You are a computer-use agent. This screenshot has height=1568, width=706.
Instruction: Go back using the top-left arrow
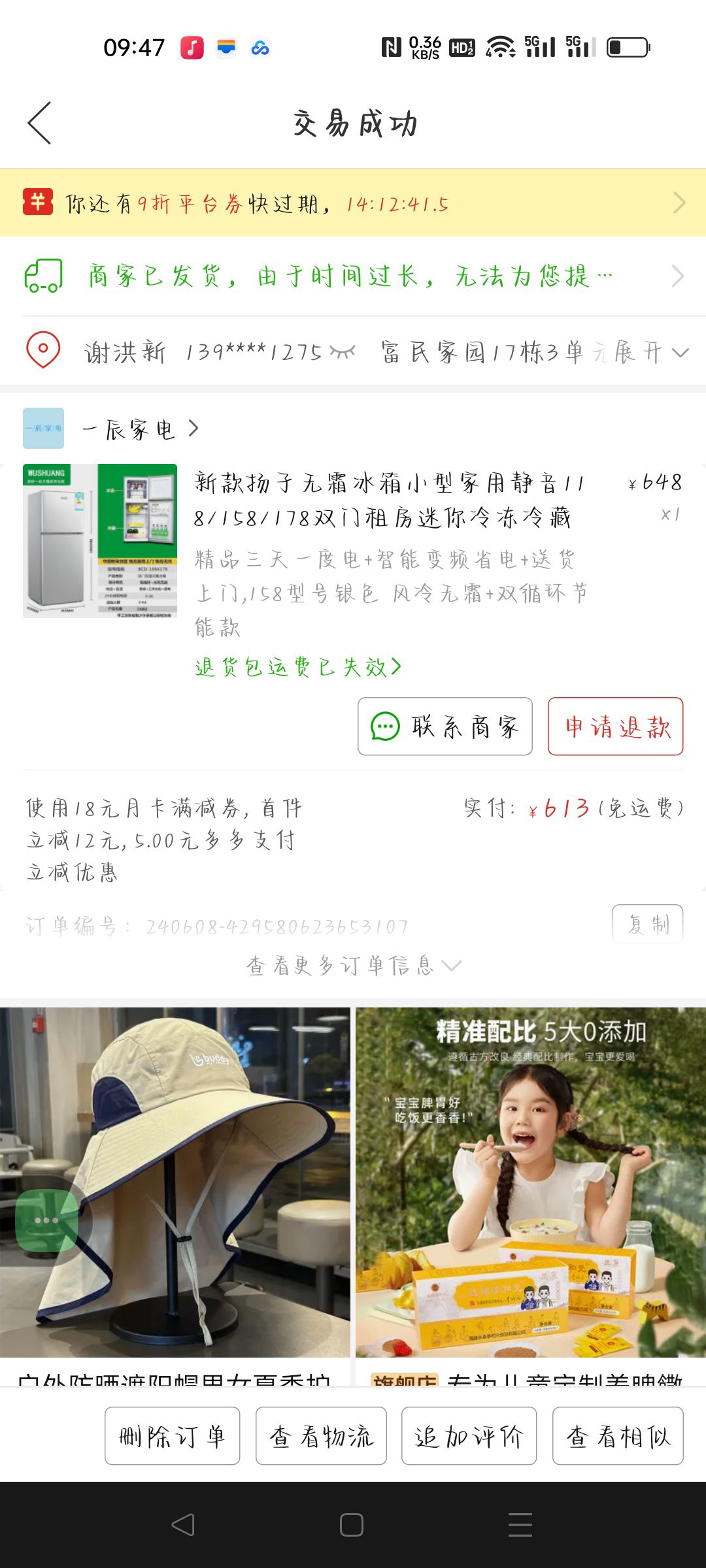tap(39, 123)
